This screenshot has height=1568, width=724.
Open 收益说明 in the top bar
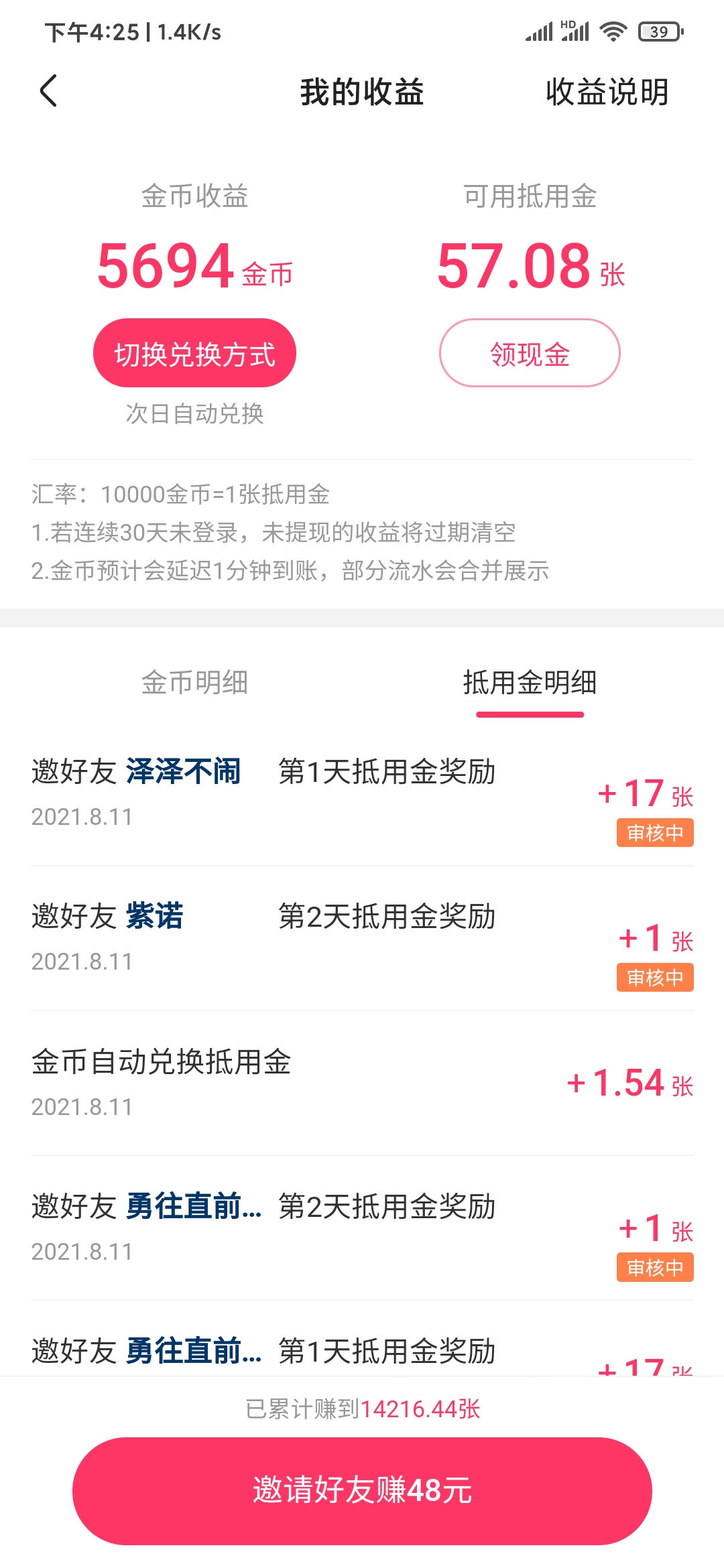click(x=605, y=93)
